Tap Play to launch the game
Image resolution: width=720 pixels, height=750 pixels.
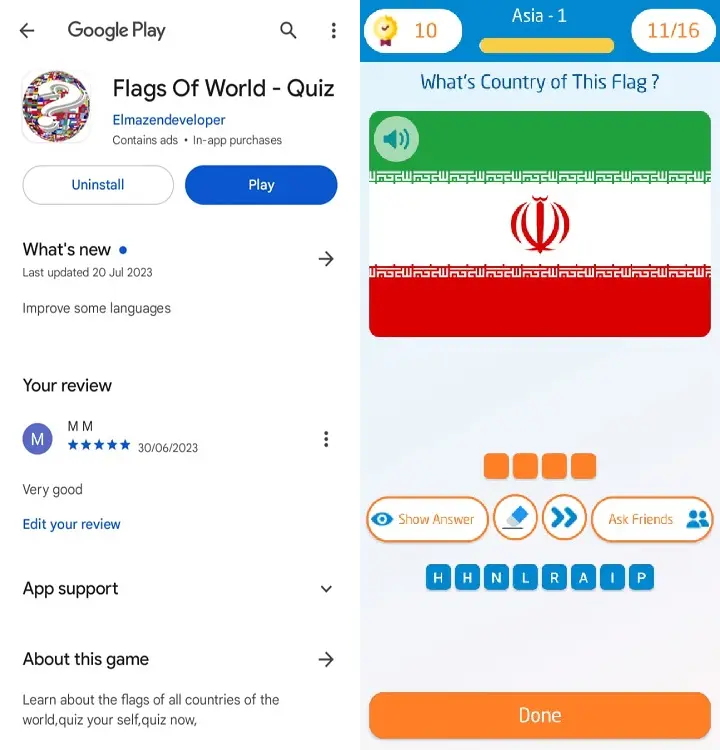pyautogui.click(x=261, y=185)
